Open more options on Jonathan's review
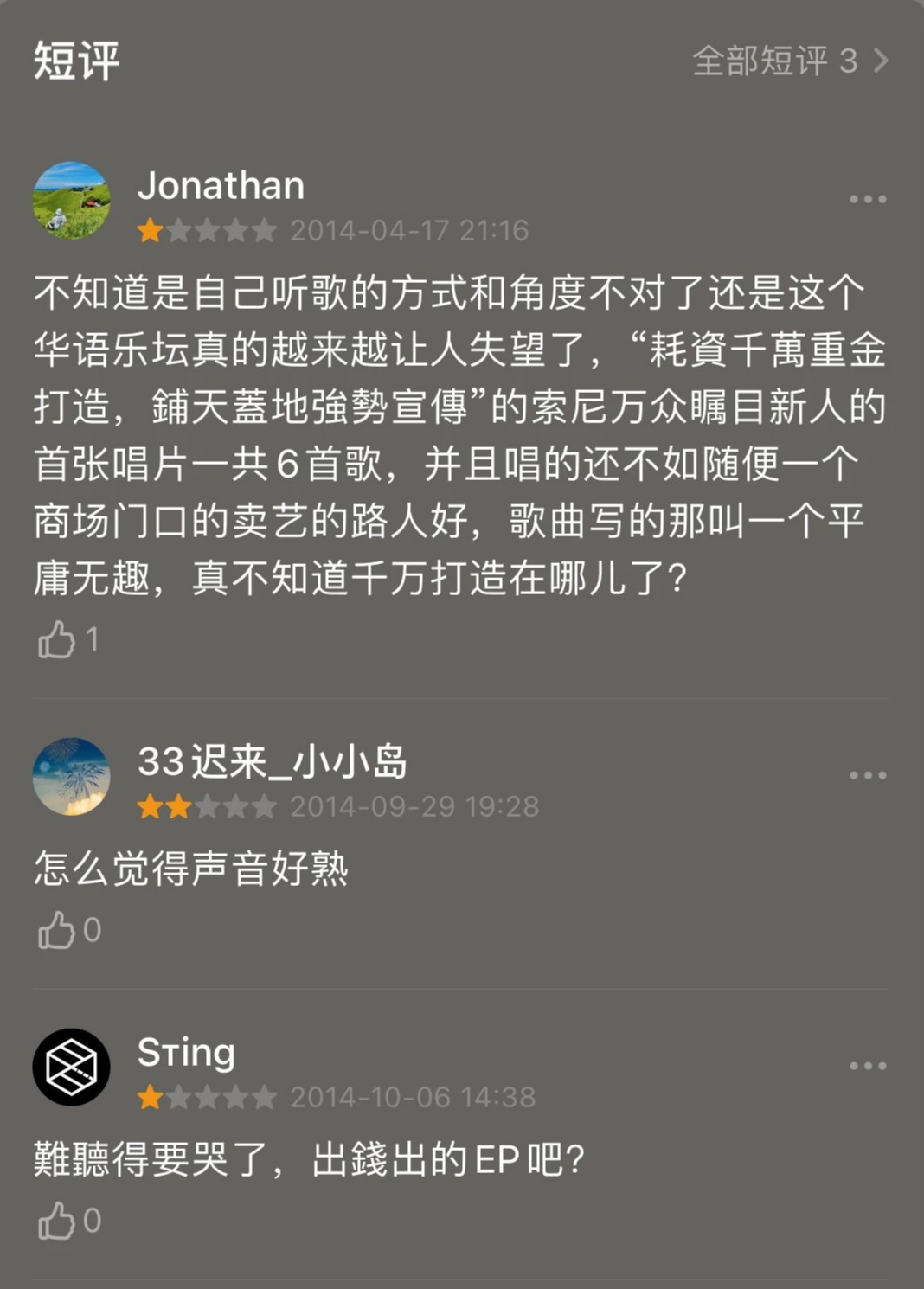This screenshot has width=924, height=1289. pos(867,199)
